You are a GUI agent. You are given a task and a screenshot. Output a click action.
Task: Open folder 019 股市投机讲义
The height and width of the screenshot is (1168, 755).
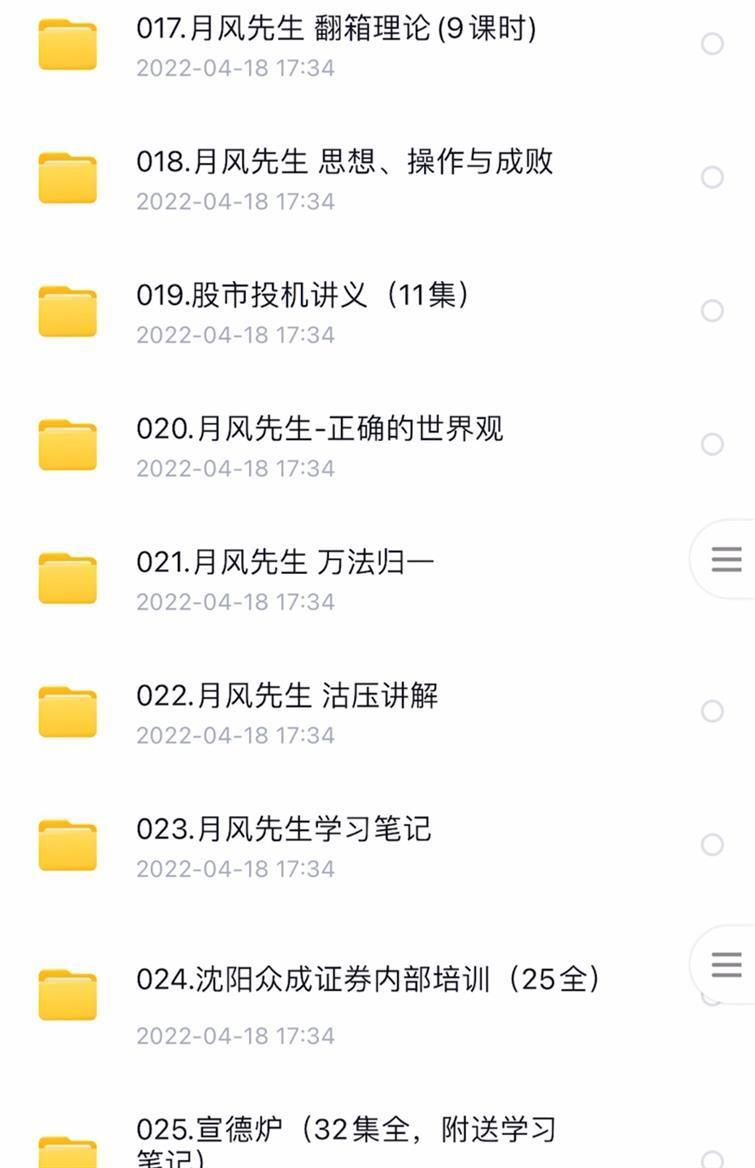click(x=302, y=295)
